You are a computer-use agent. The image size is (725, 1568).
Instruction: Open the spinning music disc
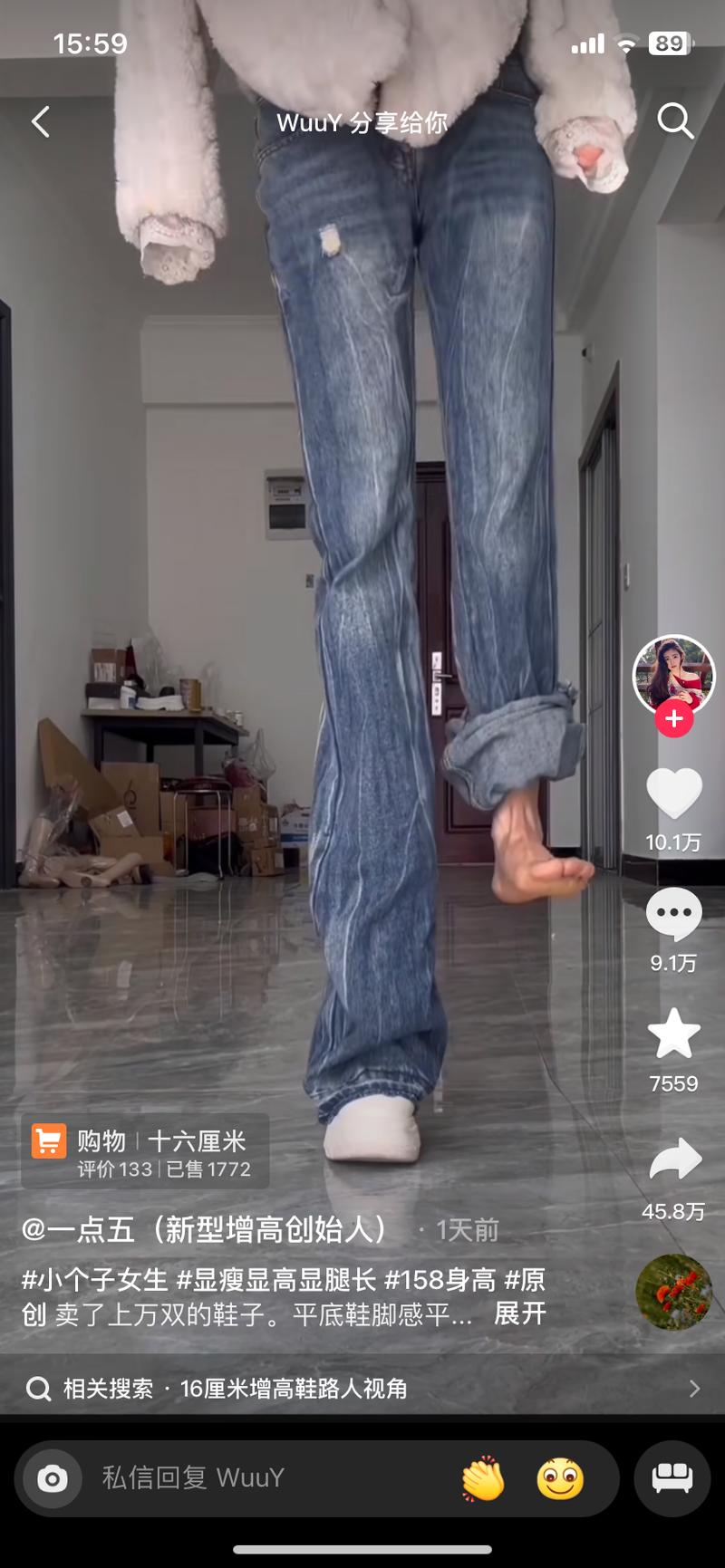[673, 1292]
